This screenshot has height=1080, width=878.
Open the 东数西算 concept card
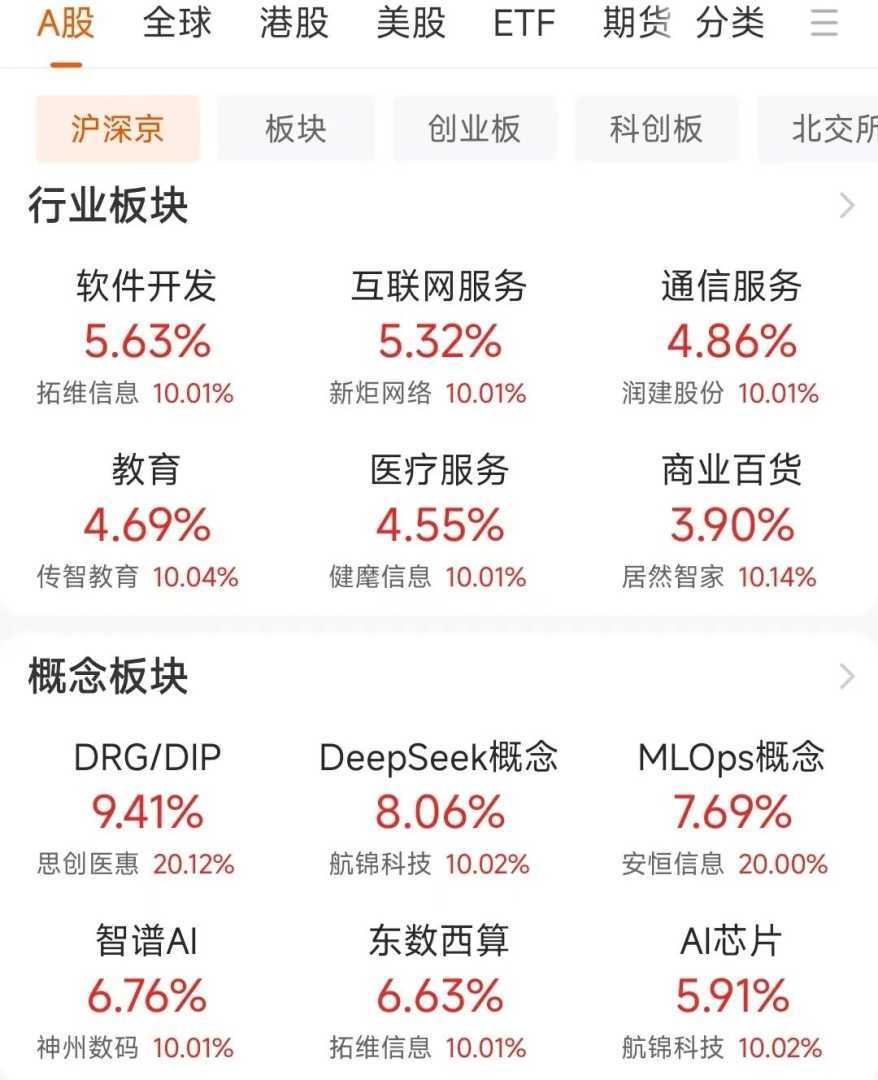tap(439, 992)
